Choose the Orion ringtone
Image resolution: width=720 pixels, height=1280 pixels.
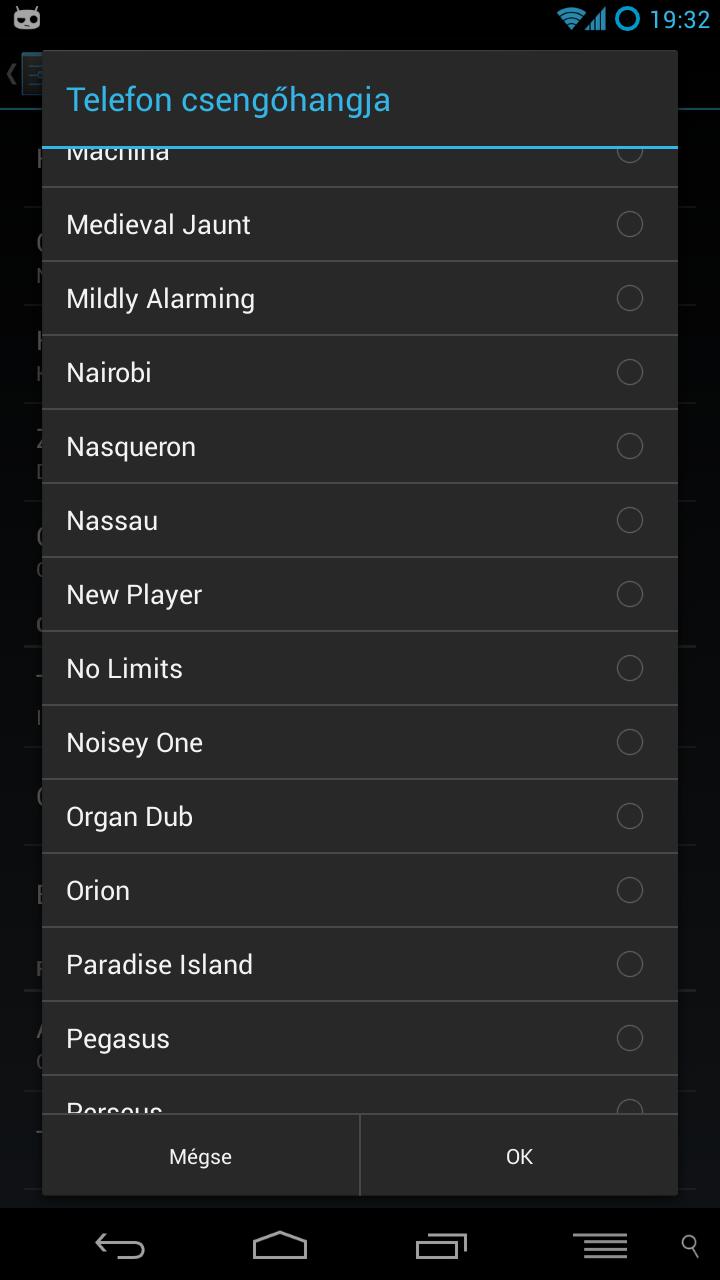click(x=360, y=890)
